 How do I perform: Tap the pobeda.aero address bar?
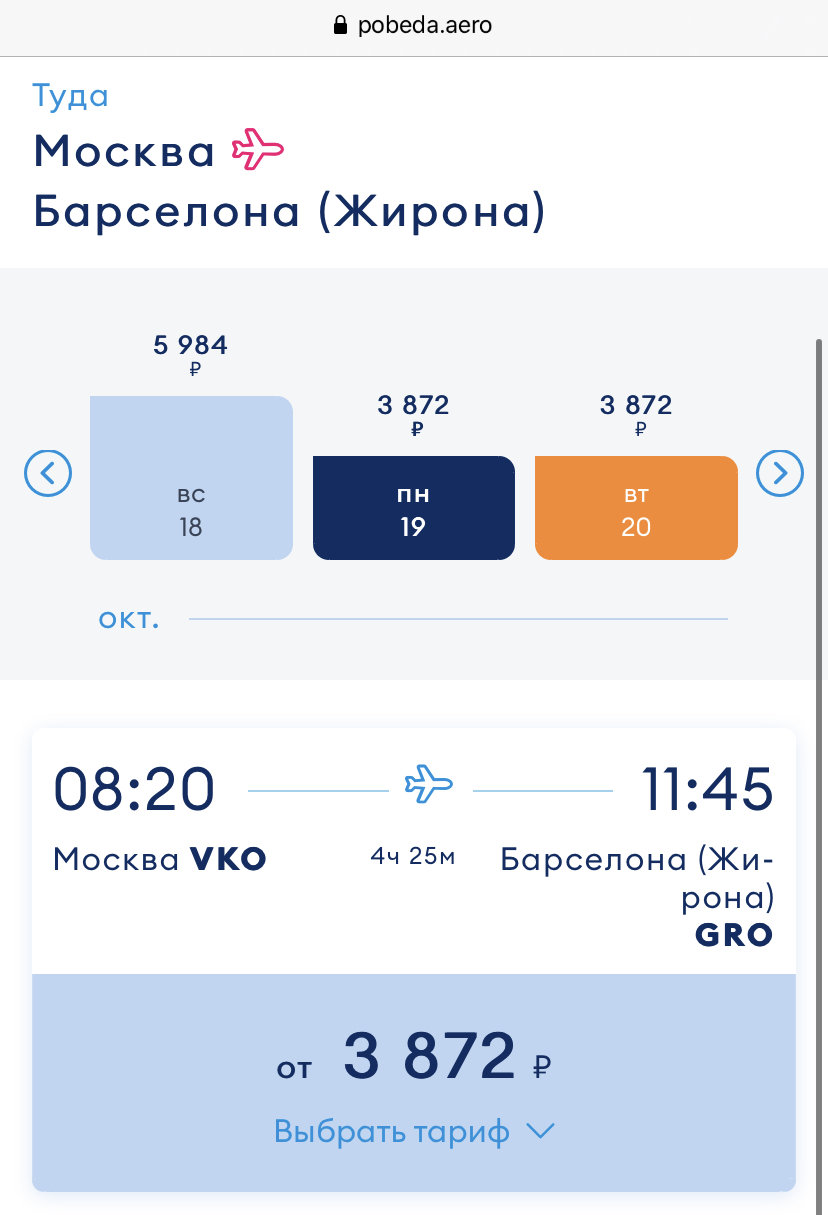pos(414,25)
